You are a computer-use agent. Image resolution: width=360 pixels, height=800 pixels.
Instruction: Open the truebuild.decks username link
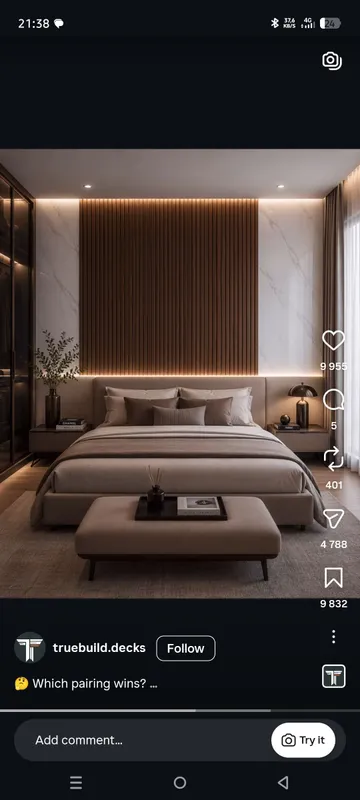99,648
